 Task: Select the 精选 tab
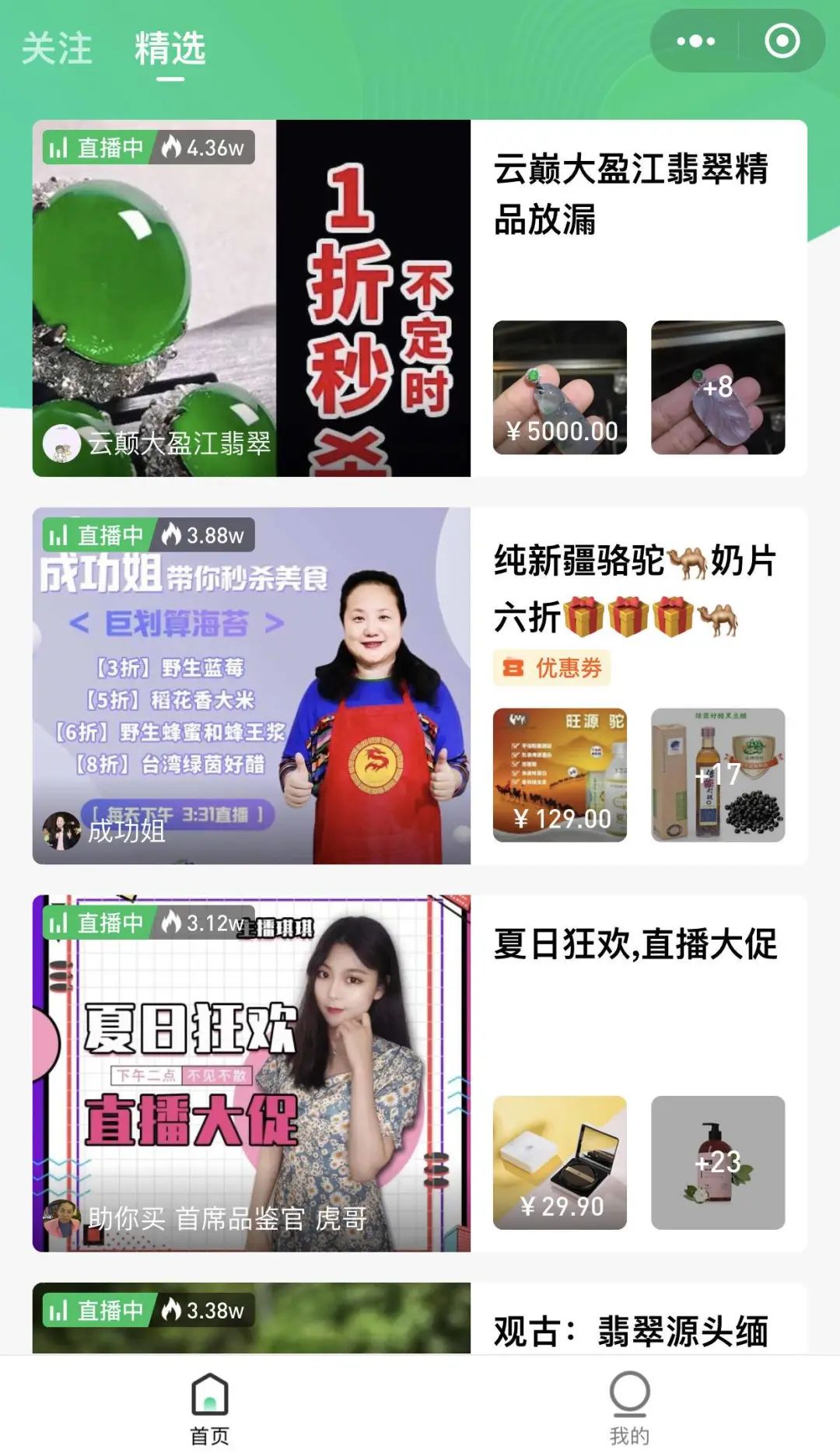pyautogui.click(x=170, y=48)
